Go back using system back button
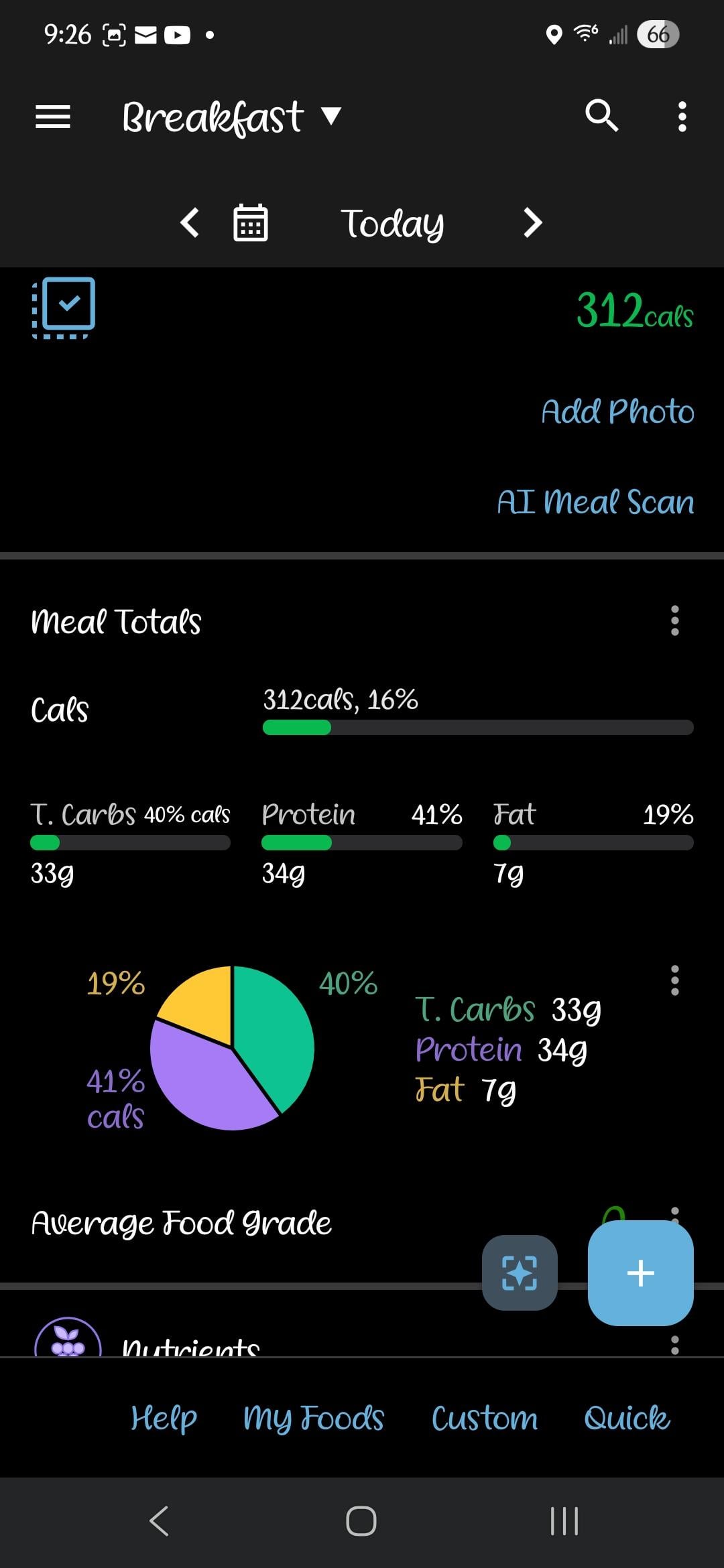 [159, 1520]
